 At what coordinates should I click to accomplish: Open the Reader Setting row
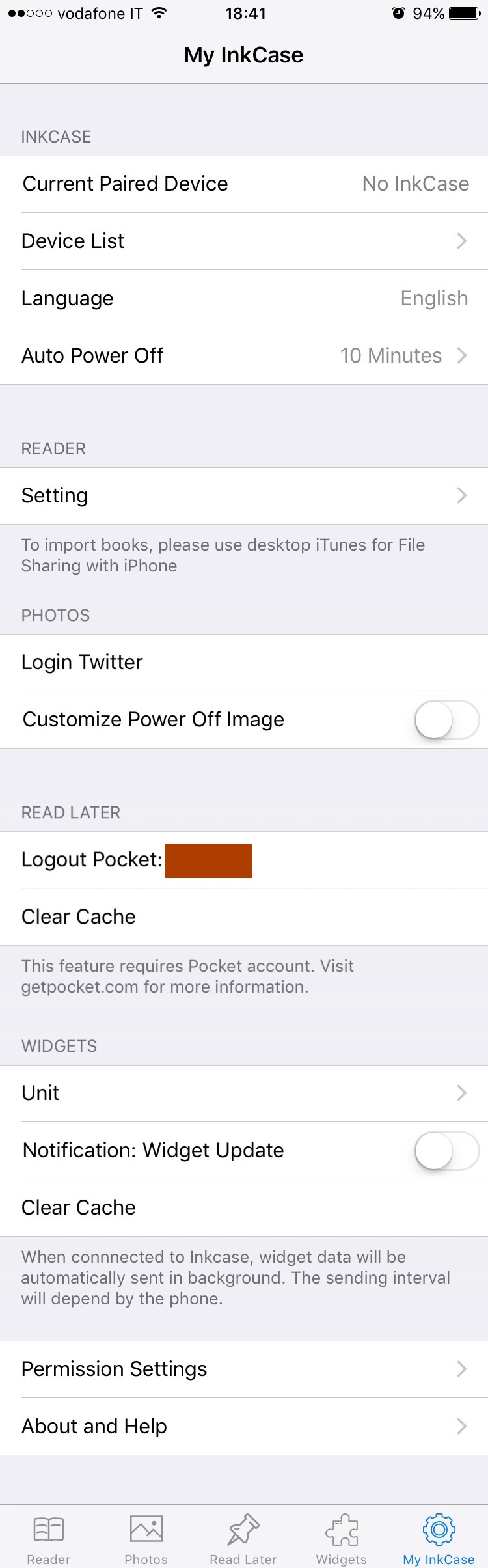[x=244, y=496]
